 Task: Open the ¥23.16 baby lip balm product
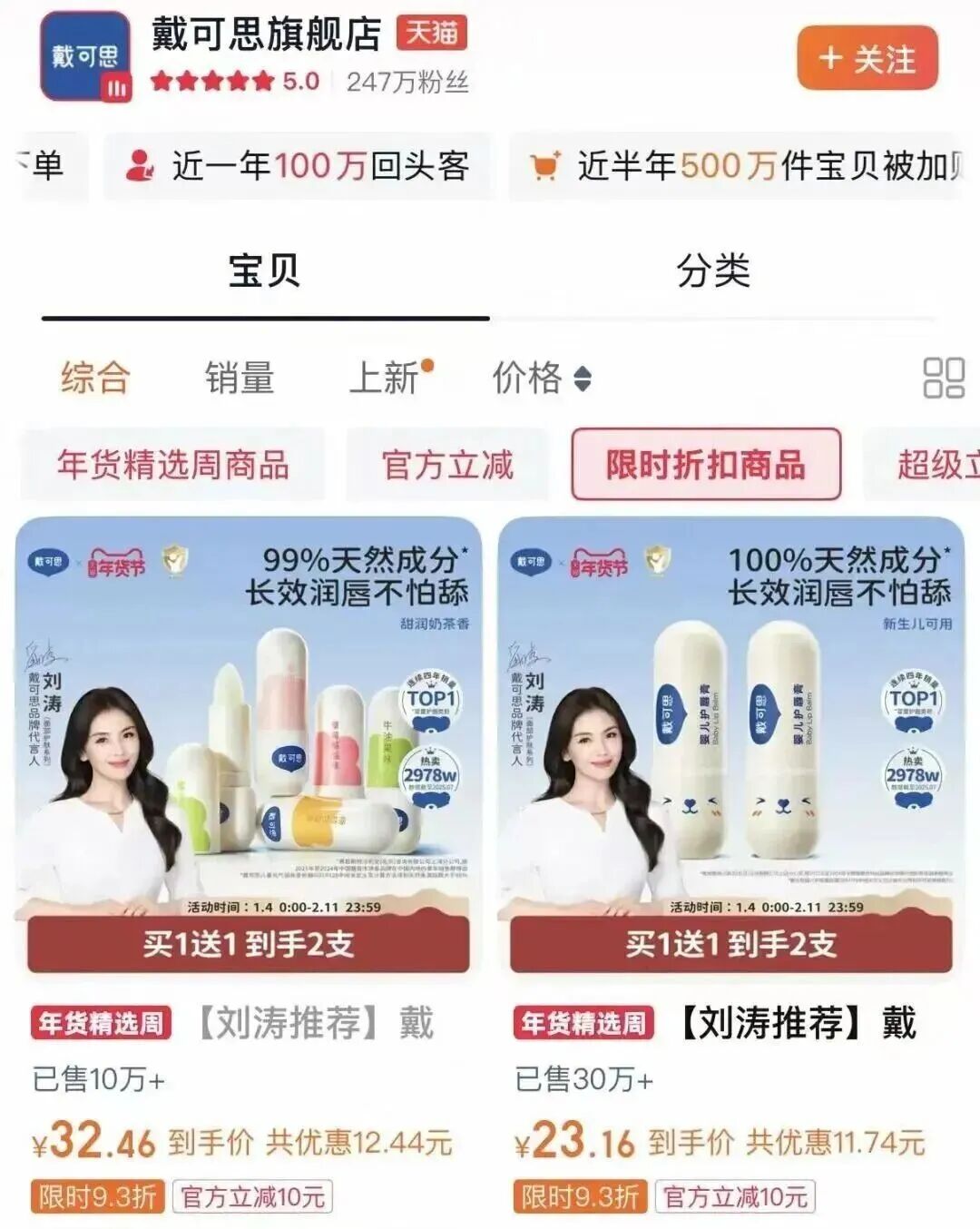[x=730, y=744]
